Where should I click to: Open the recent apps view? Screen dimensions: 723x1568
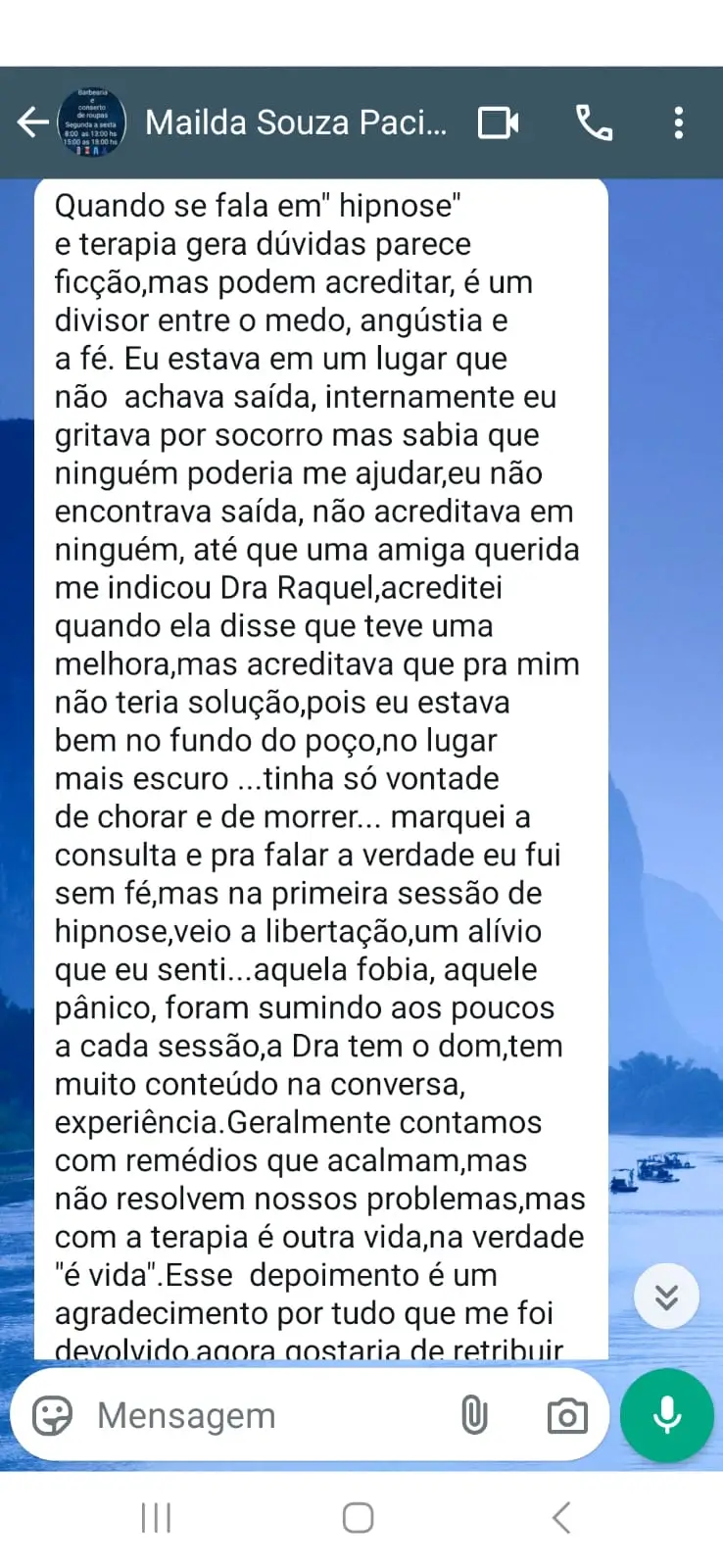click(156, 1518)
